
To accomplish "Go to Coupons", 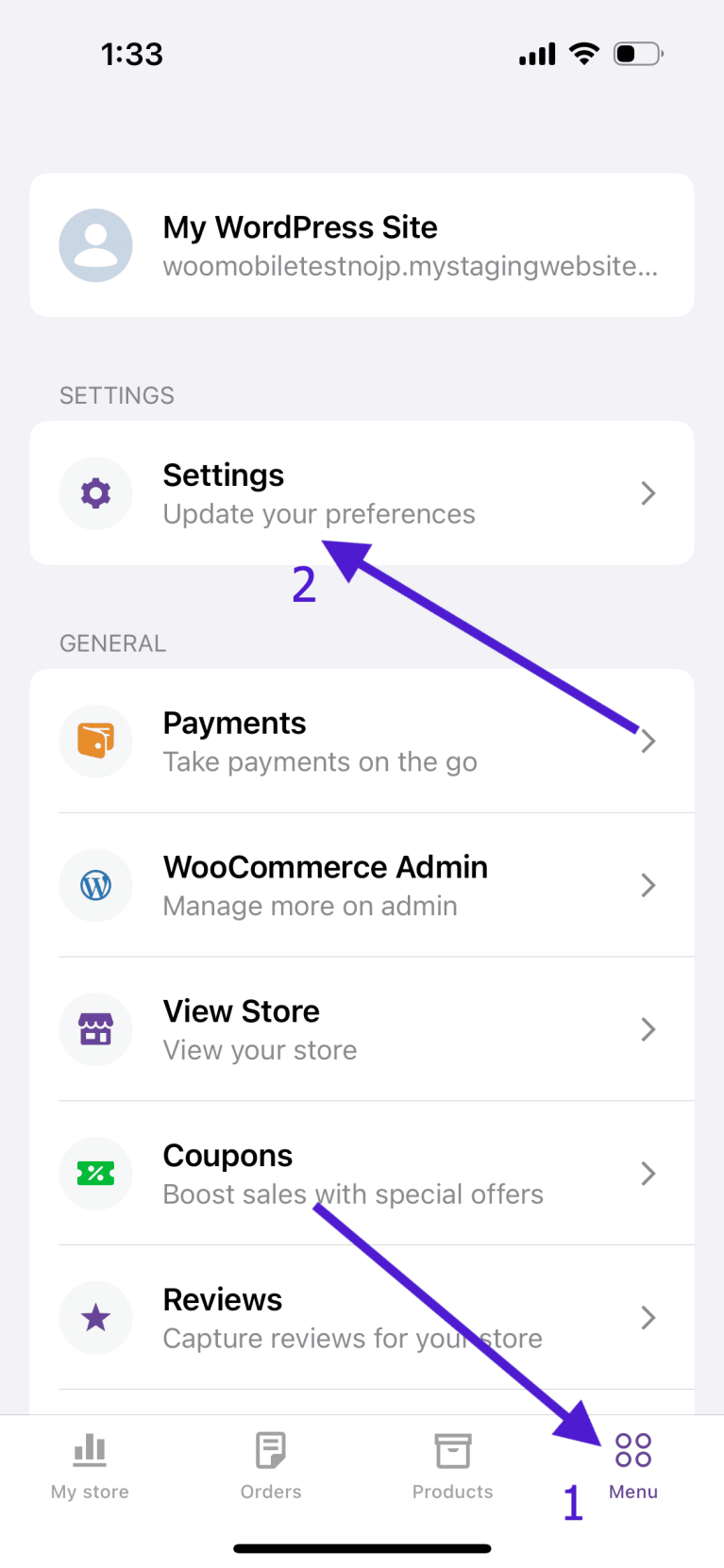I will [362, 1174].
